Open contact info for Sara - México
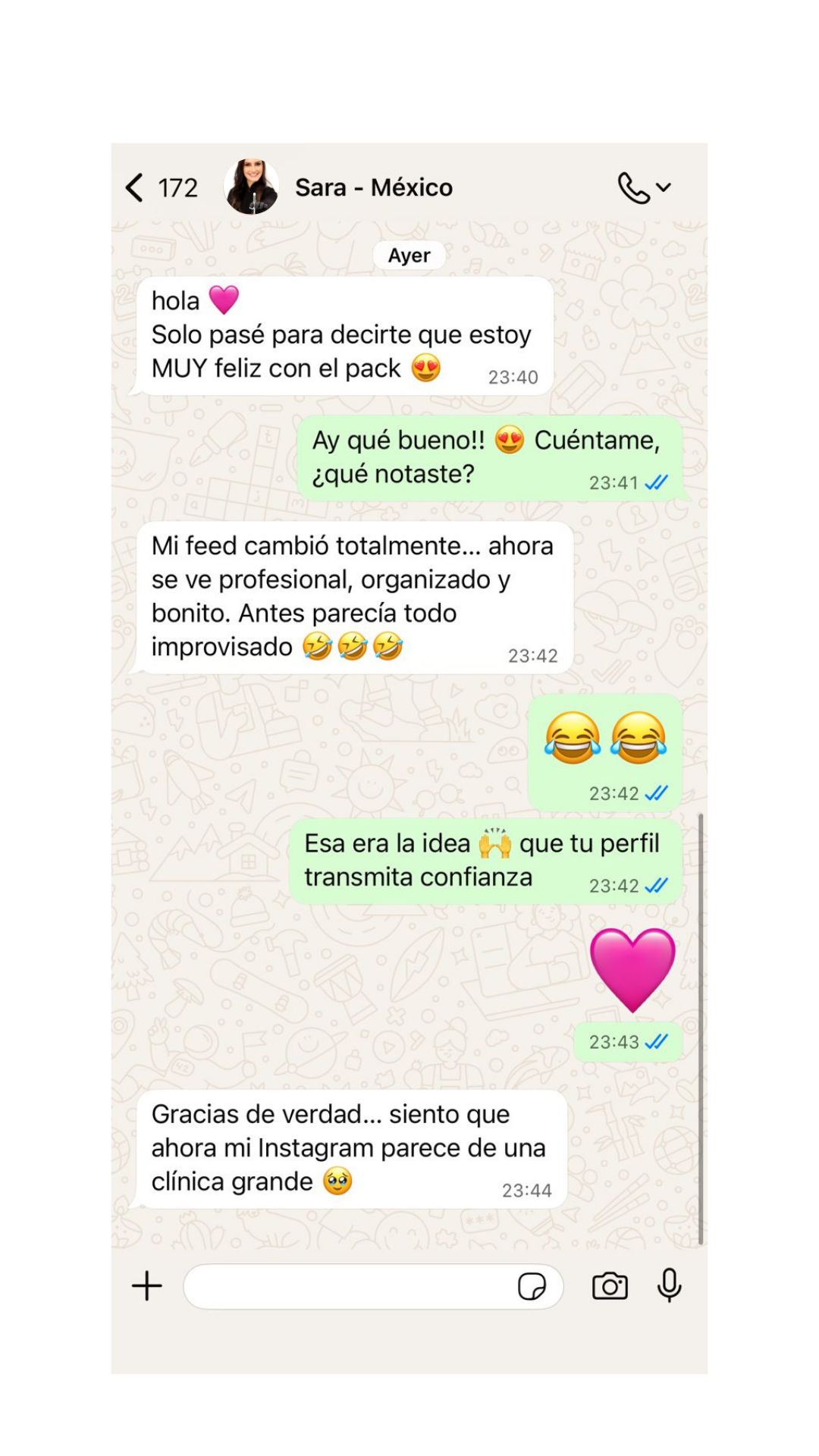The image size is (819, 1456). click(x=373, y=187)
